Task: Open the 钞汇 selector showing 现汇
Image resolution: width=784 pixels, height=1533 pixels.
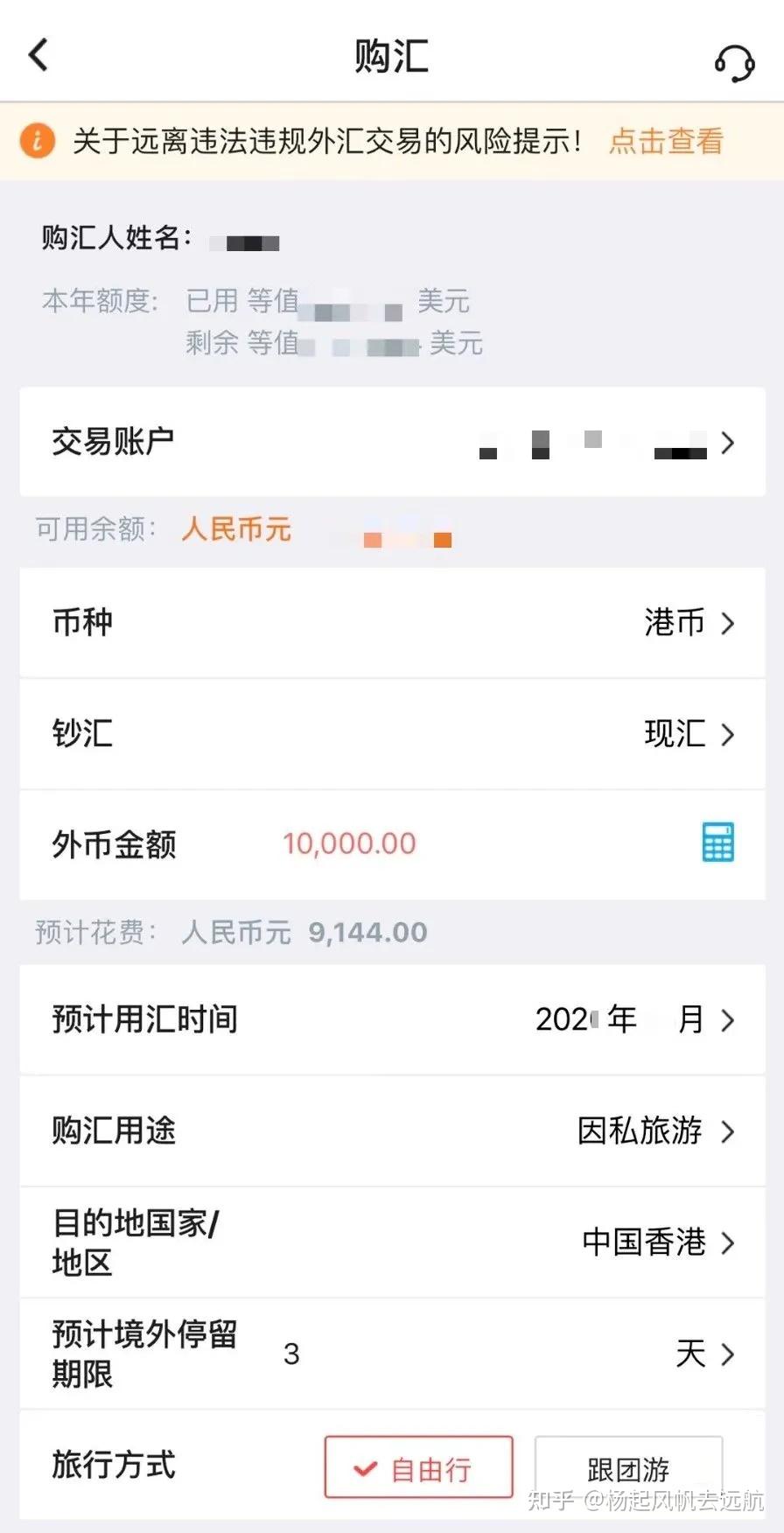Action: (392, 735)
